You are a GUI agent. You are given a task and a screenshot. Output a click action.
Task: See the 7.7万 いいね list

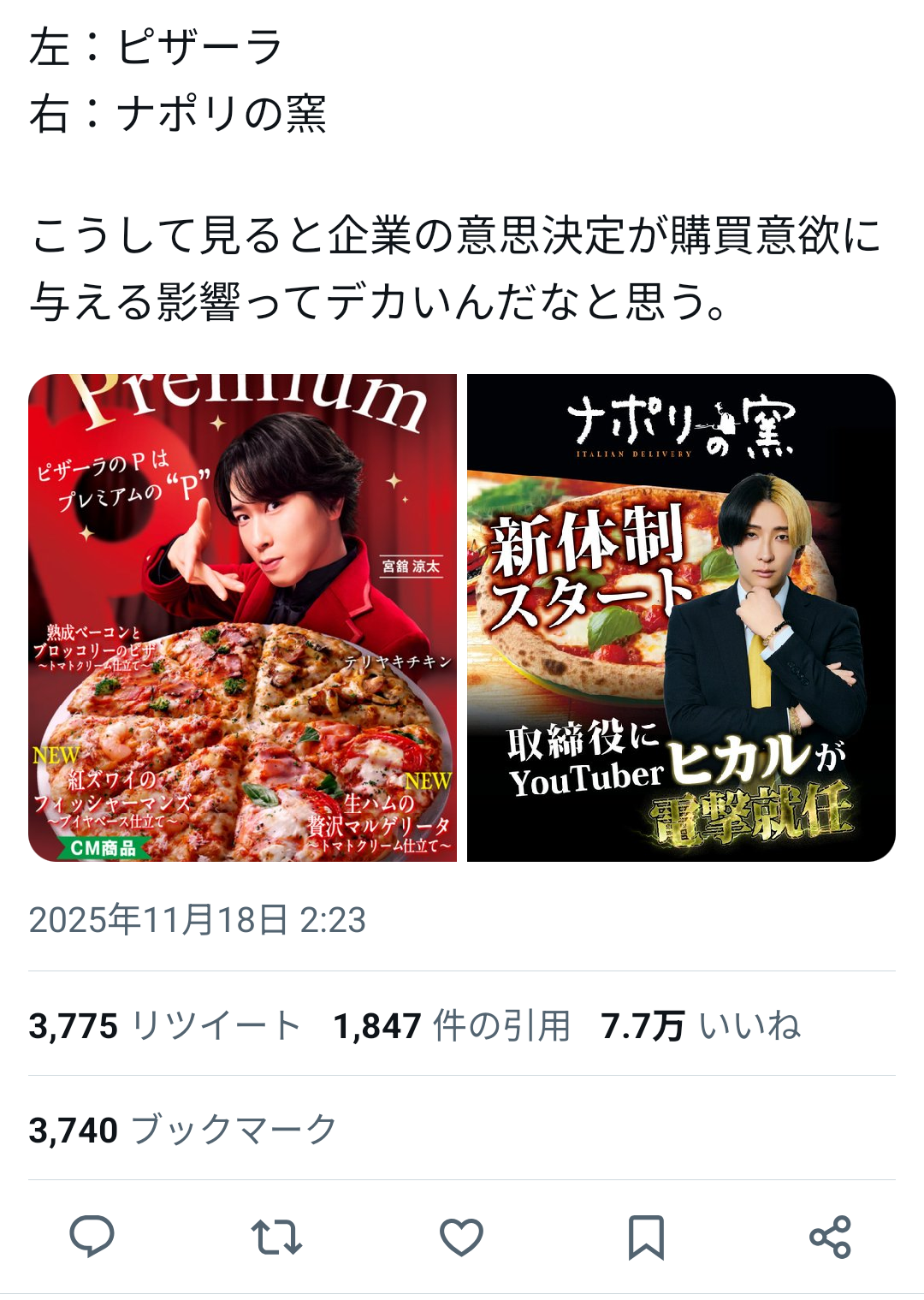point(700,1025)
